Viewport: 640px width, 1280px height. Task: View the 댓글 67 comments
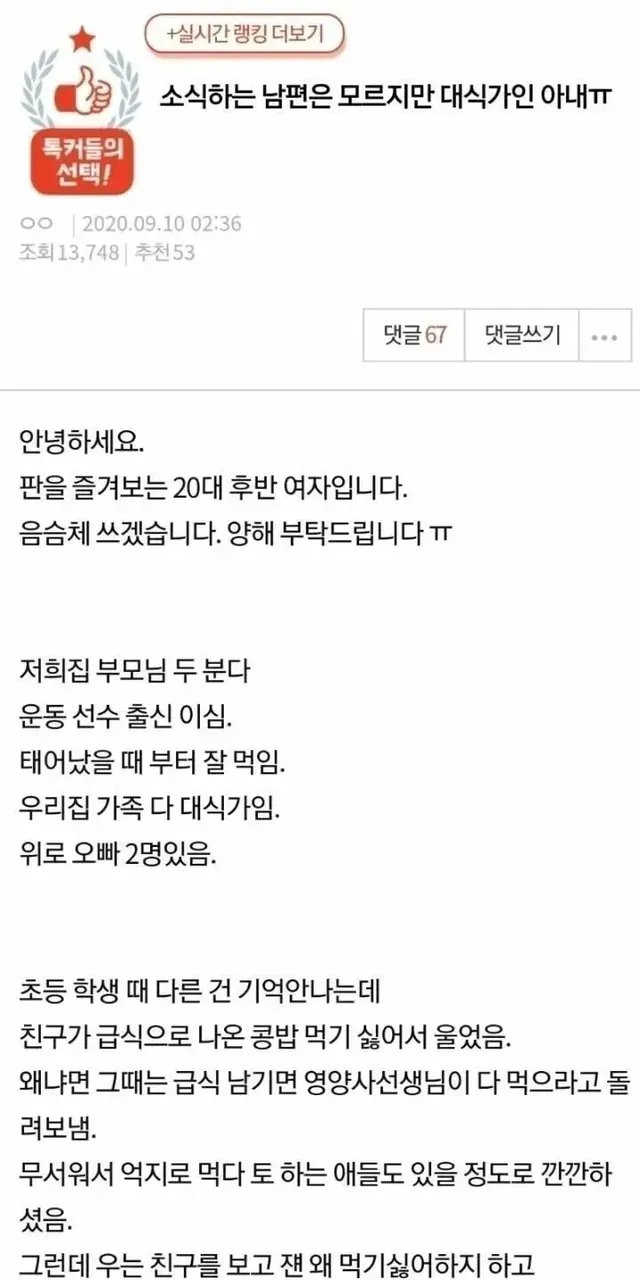(414, 335)
